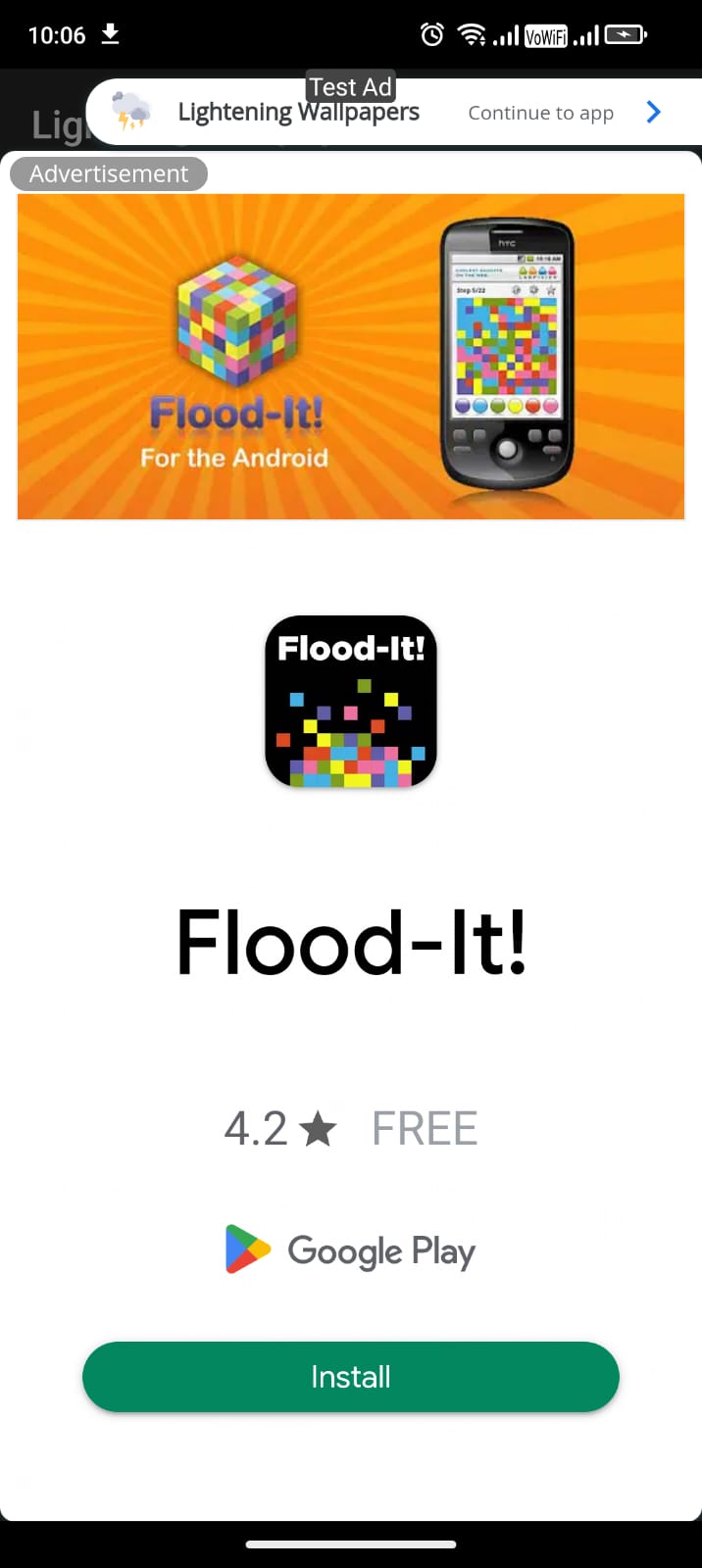Tap the Flood-It! app icon

click(x=351, y=702)
